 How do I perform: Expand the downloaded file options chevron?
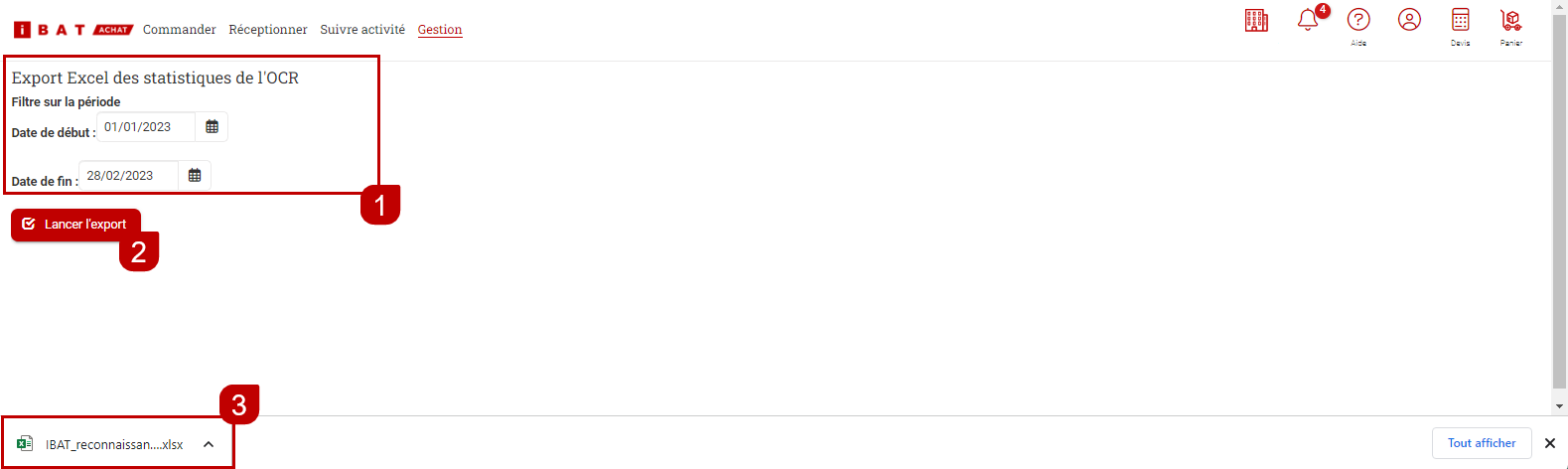209,444
